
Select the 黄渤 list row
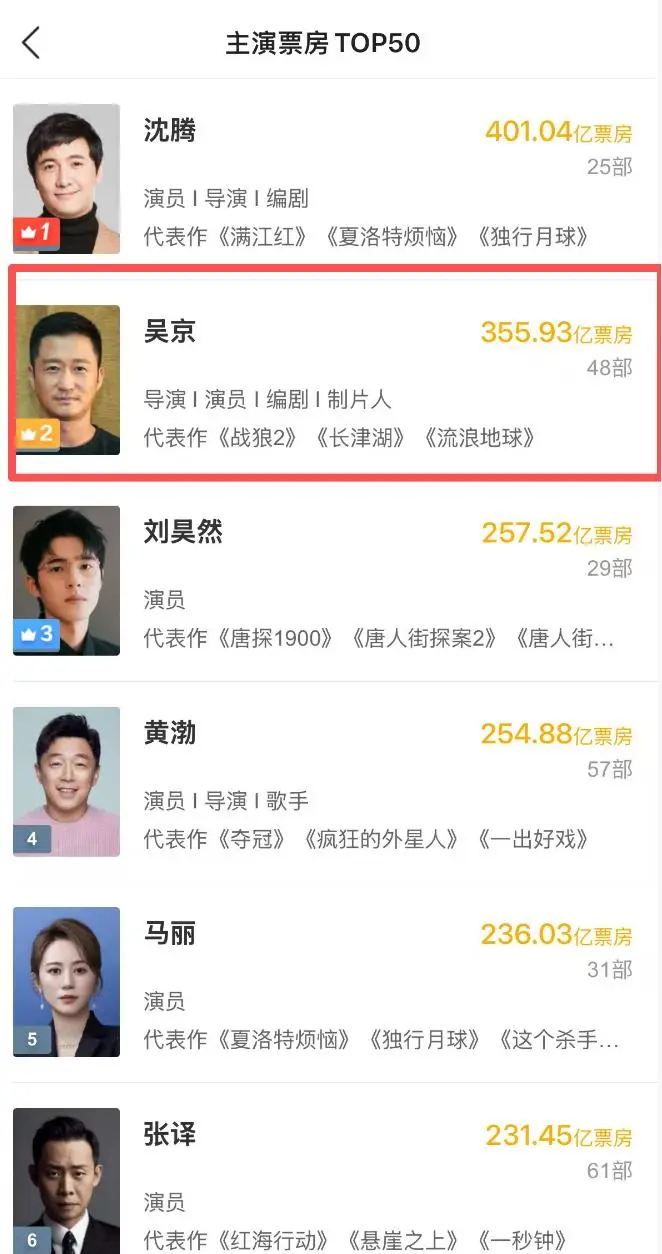point(330,782)
